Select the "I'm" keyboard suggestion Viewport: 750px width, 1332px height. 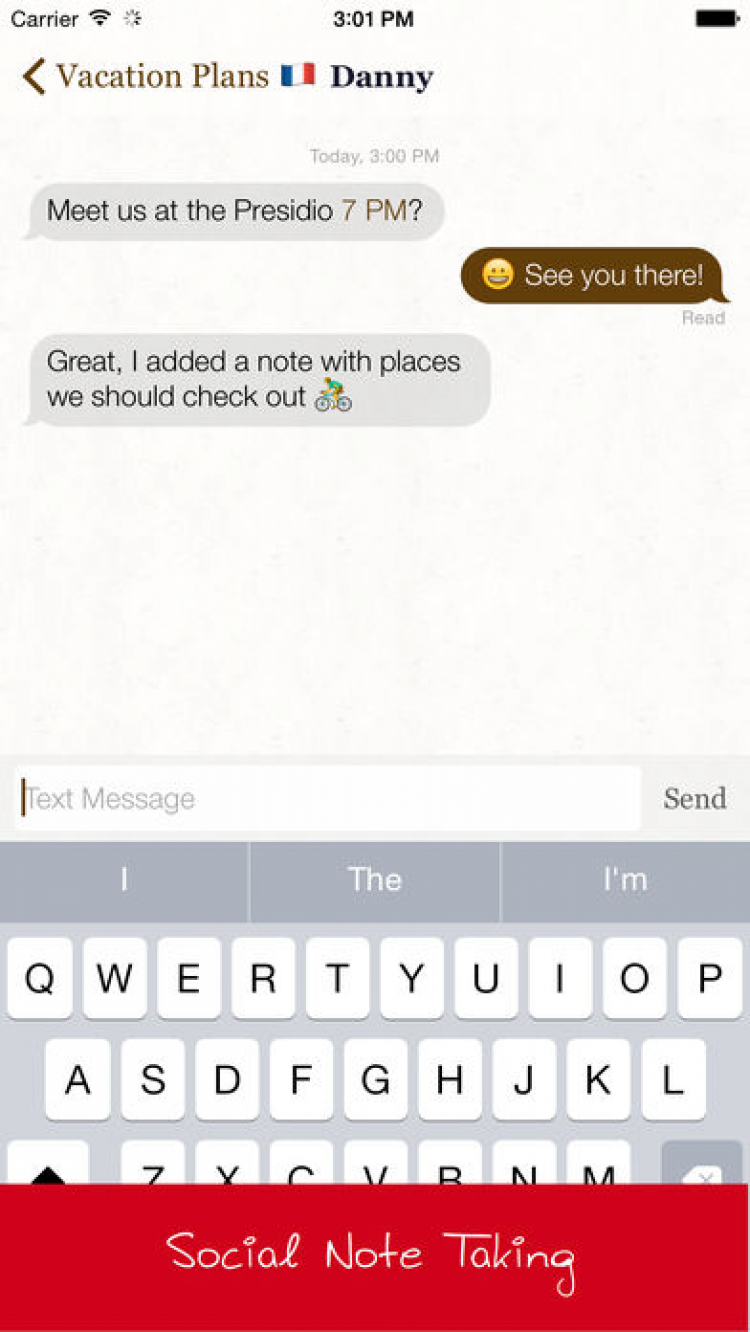tap(625, 880)
